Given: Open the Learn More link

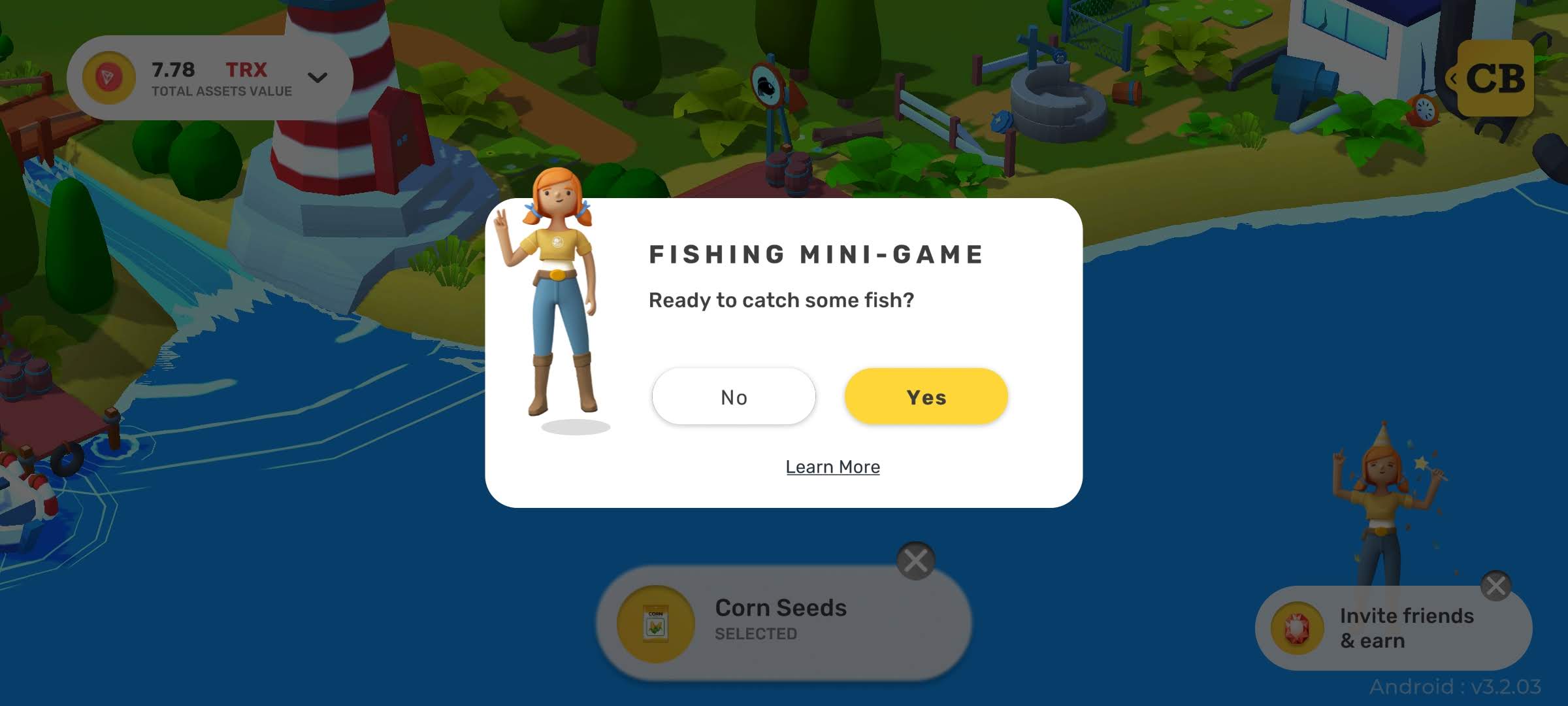Looking at the screenshot, I should [x=832, y=467].
